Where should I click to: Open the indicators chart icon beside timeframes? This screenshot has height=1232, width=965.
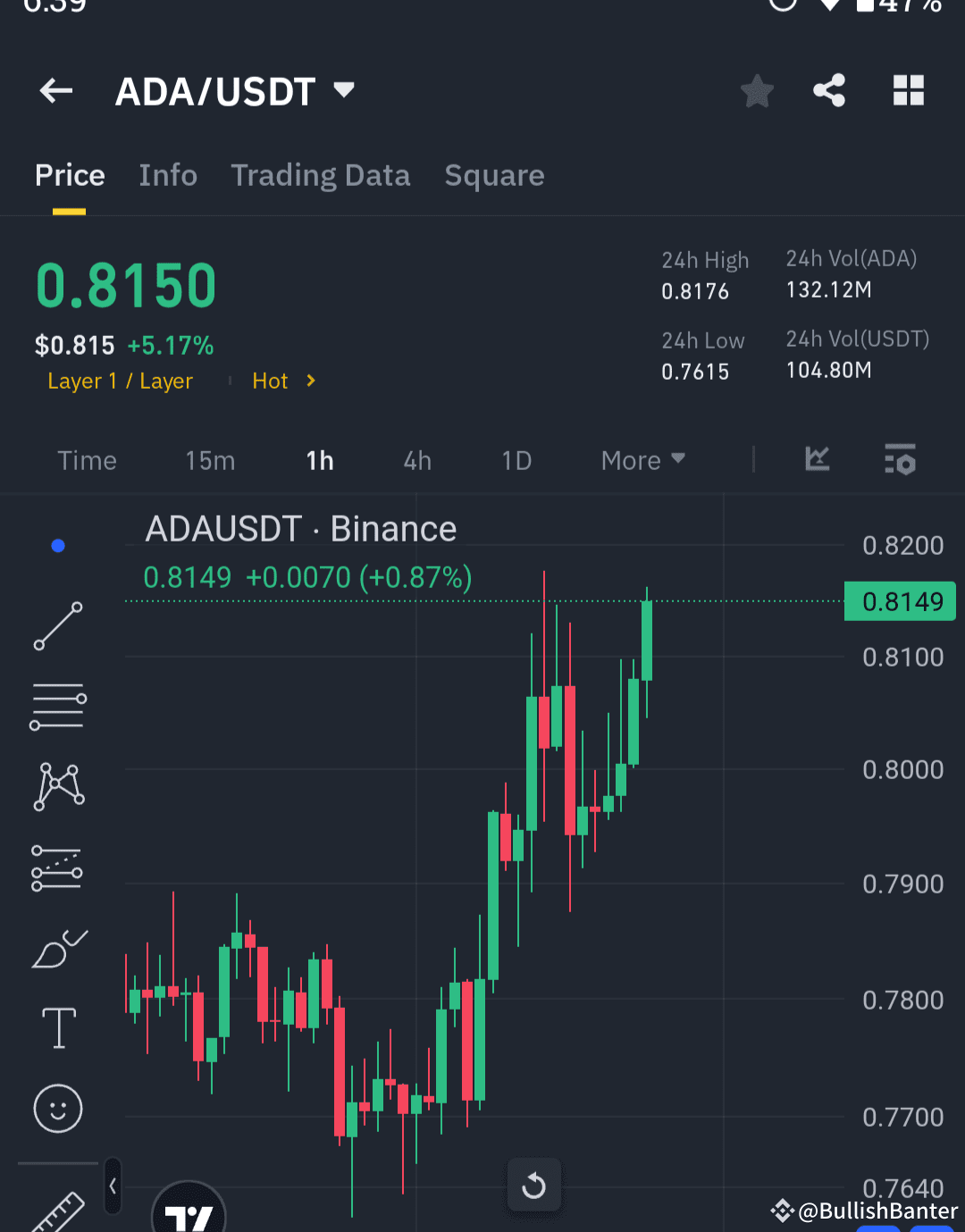pos(816,459)
